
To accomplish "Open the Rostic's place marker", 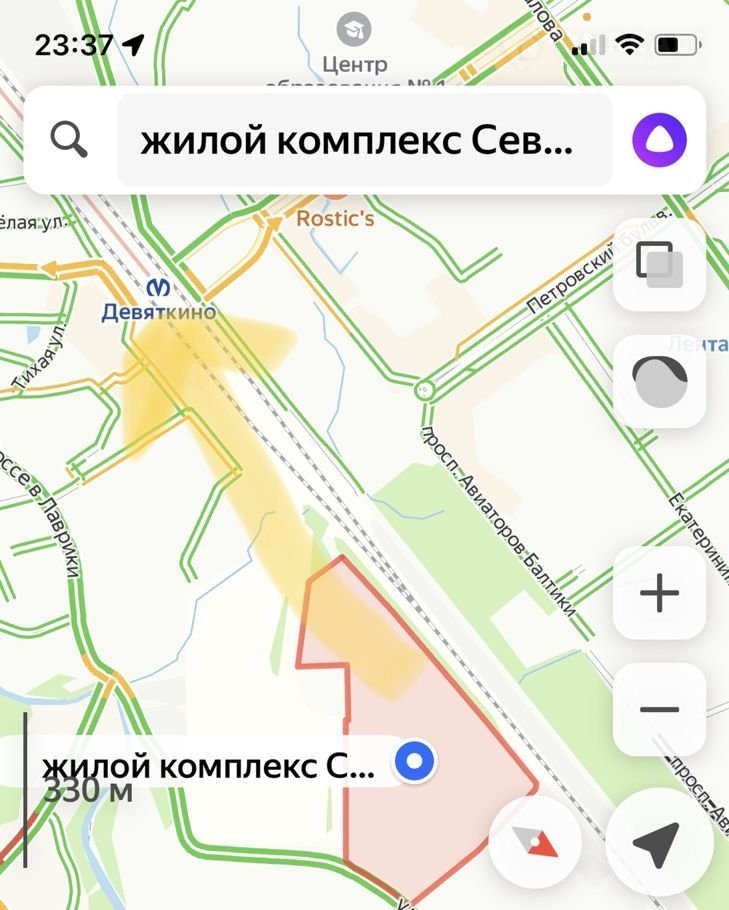I will point(335,216).
